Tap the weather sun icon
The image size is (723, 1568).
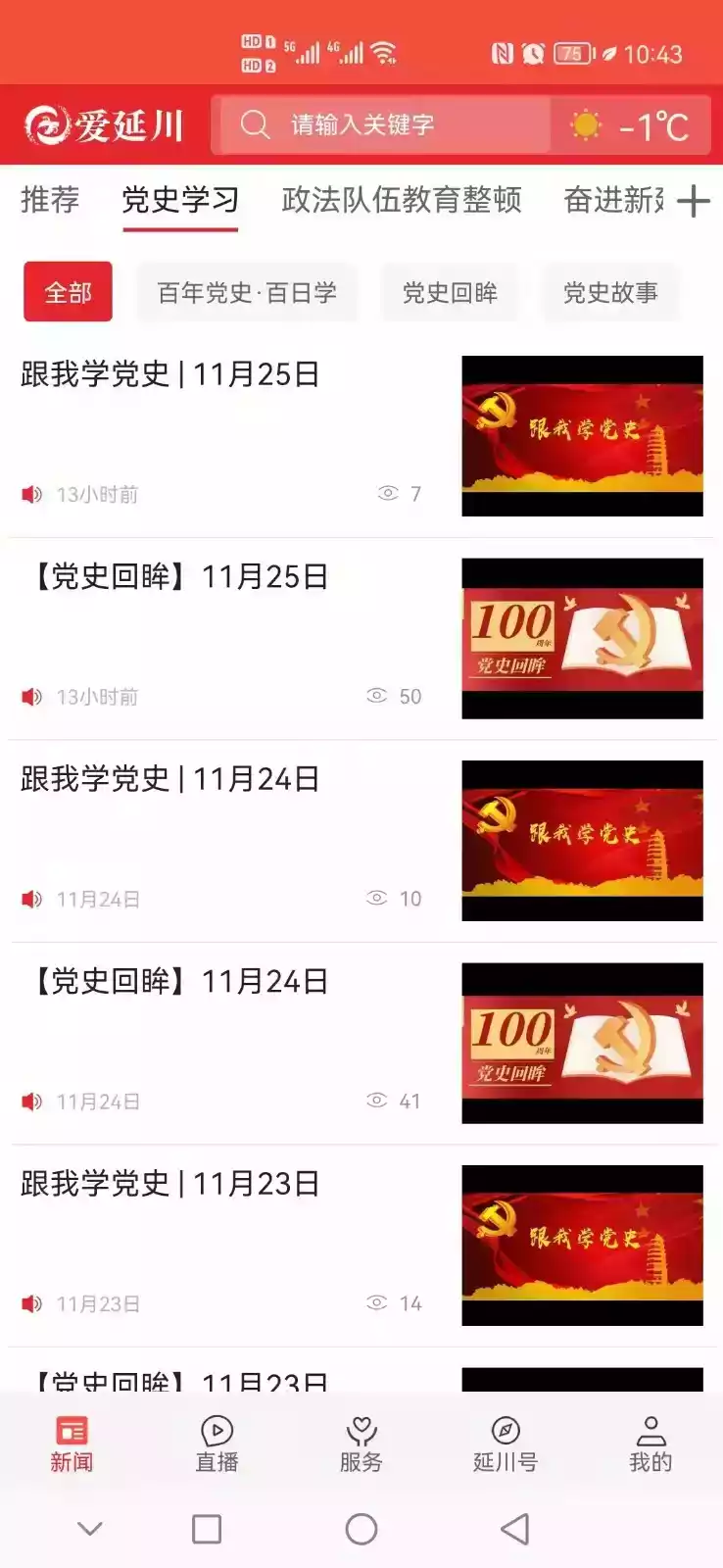(585, 124)
